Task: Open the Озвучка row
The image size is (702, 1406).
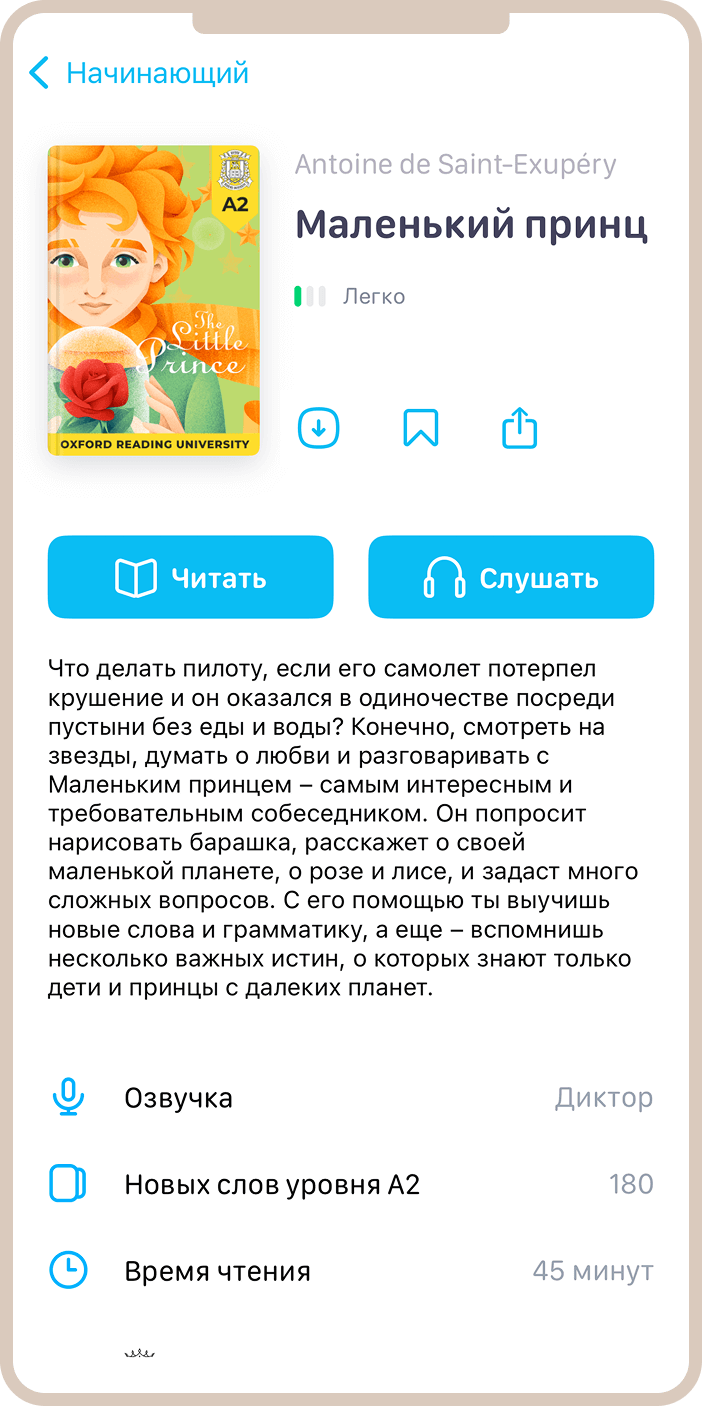Action: [x=351, y=1098]
